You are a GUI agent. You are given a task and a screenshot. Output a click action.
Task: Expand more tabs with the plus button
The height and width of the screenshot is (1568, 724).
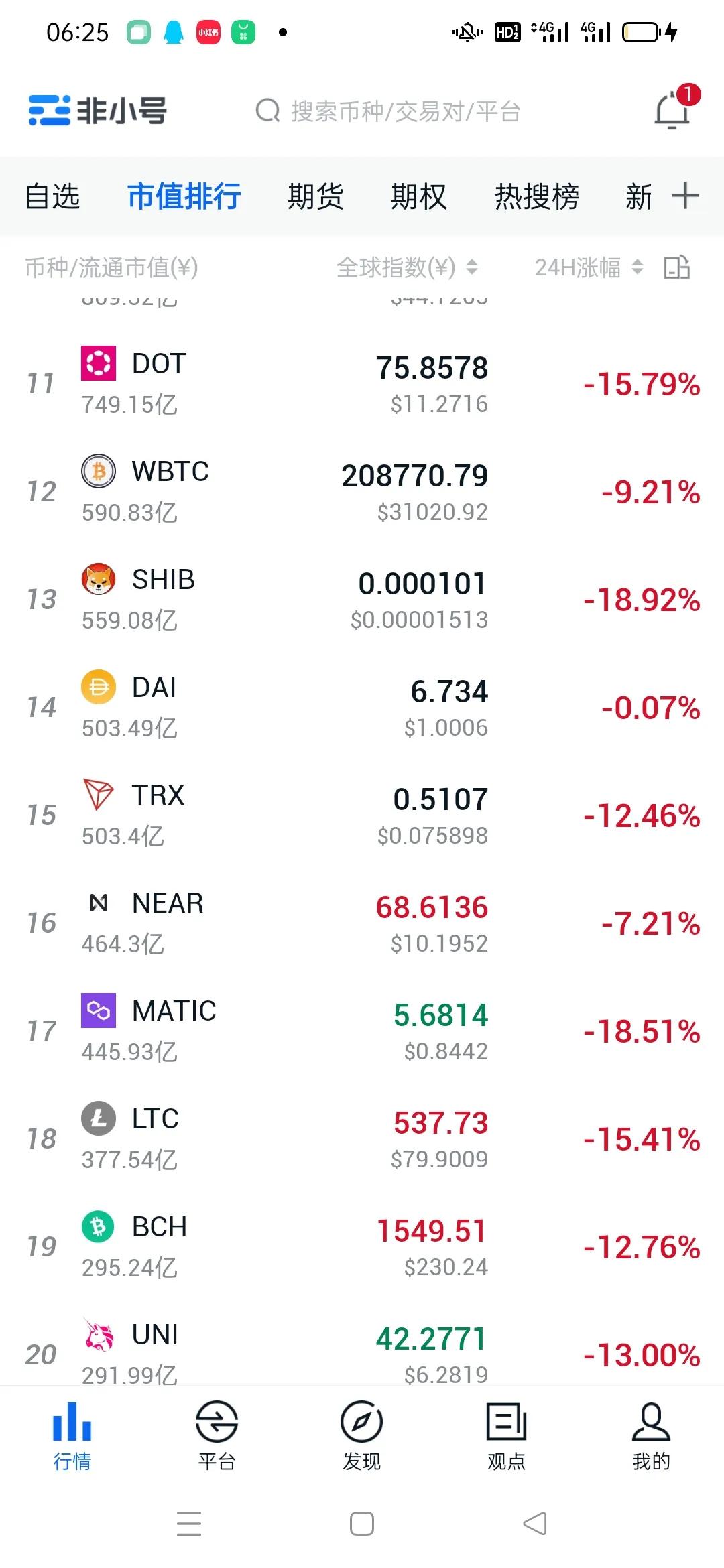coord(686,196)
